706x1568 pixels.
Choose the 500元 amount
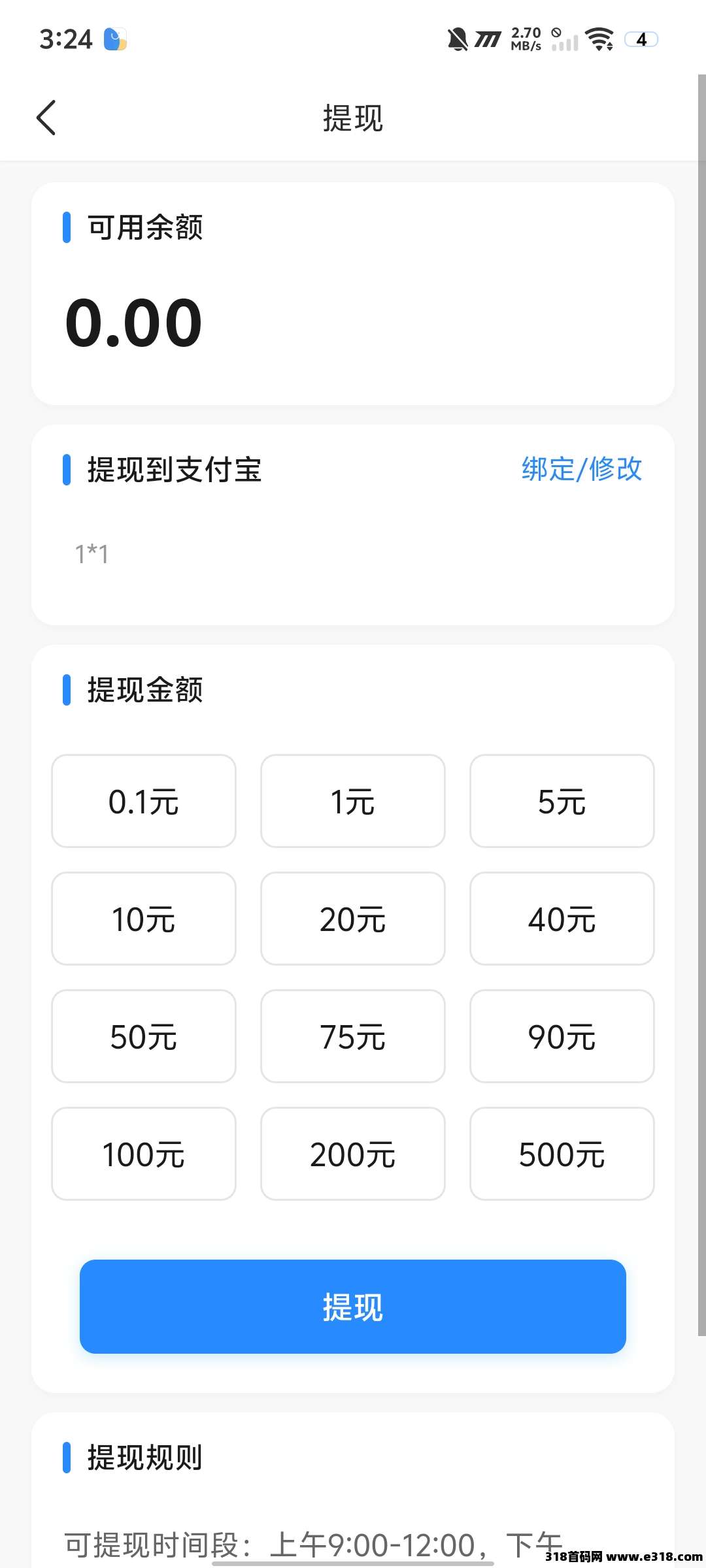coord(562,1154)
